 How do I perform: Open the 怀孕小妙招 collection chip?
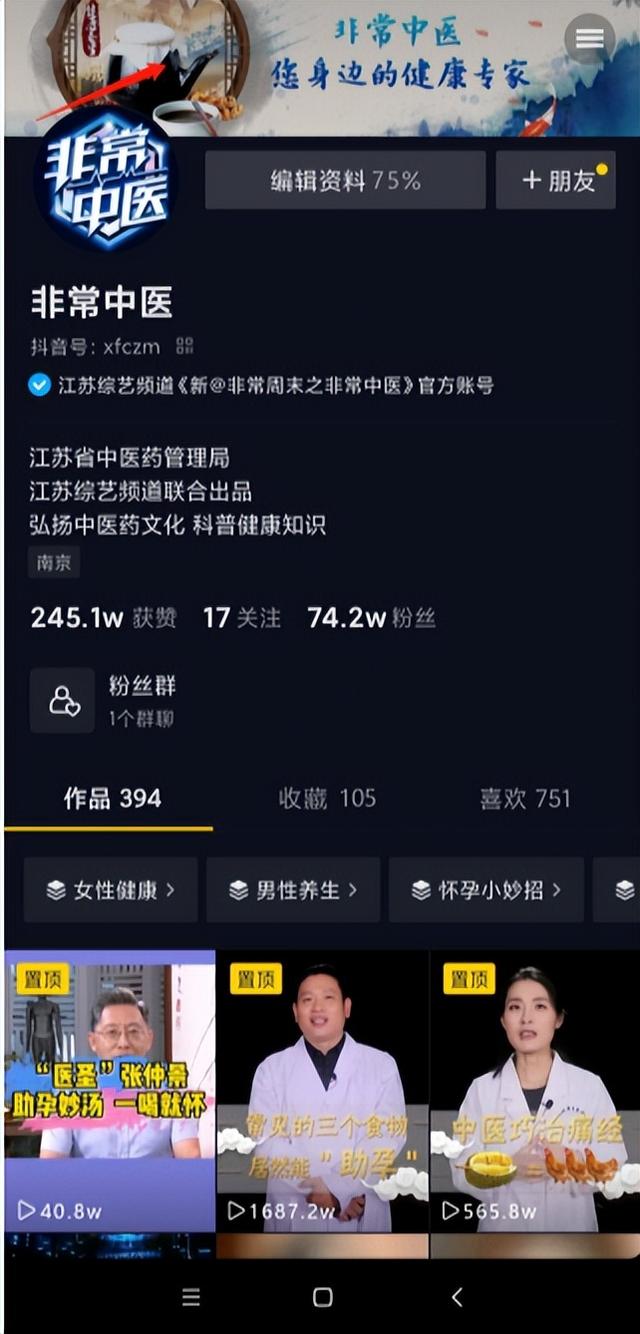click(485, 890)
